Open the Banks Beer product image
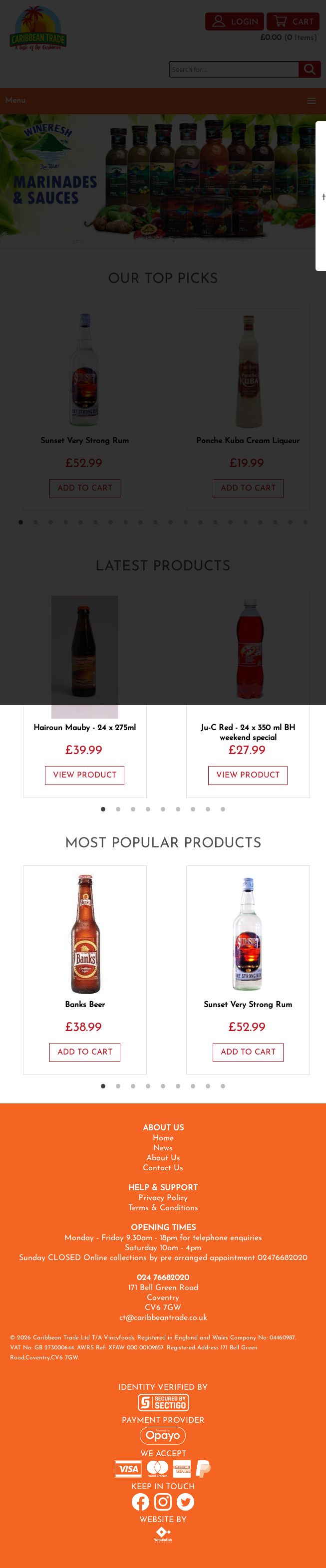 pos(85,934)
